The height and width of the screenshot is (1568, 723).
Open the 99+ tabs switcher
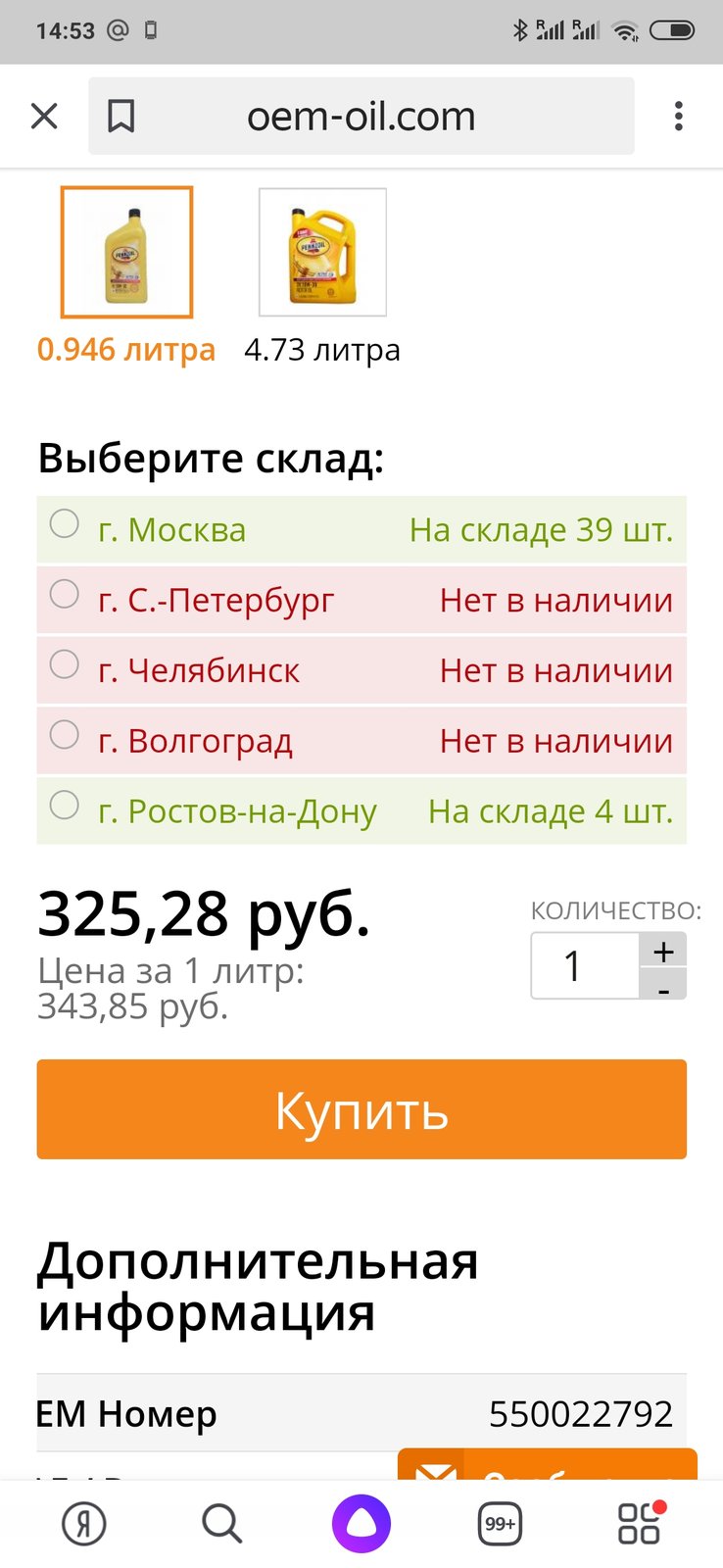pos(500,1524)
